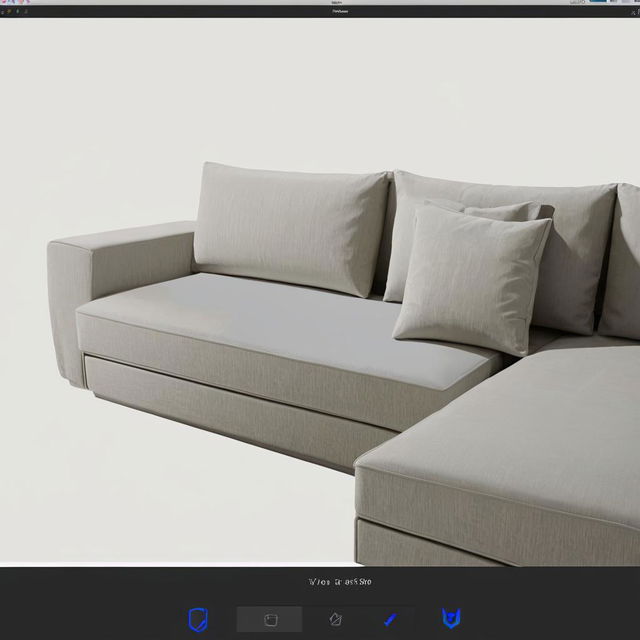
Task: Select the highlighted square tool button
Action: (x=270, y=620)
